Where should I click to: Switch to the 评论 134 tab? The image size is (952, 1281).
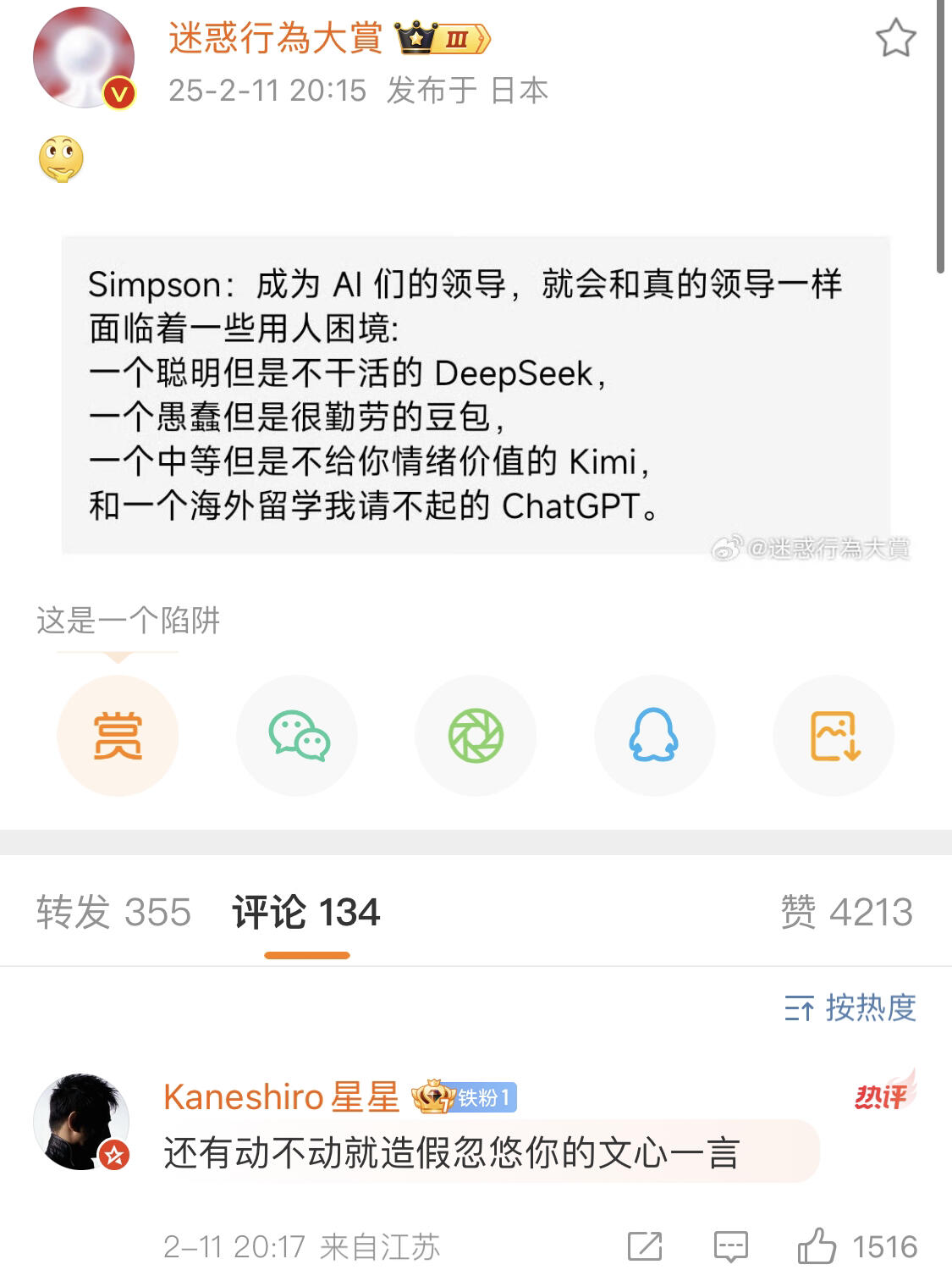(305, 912)
